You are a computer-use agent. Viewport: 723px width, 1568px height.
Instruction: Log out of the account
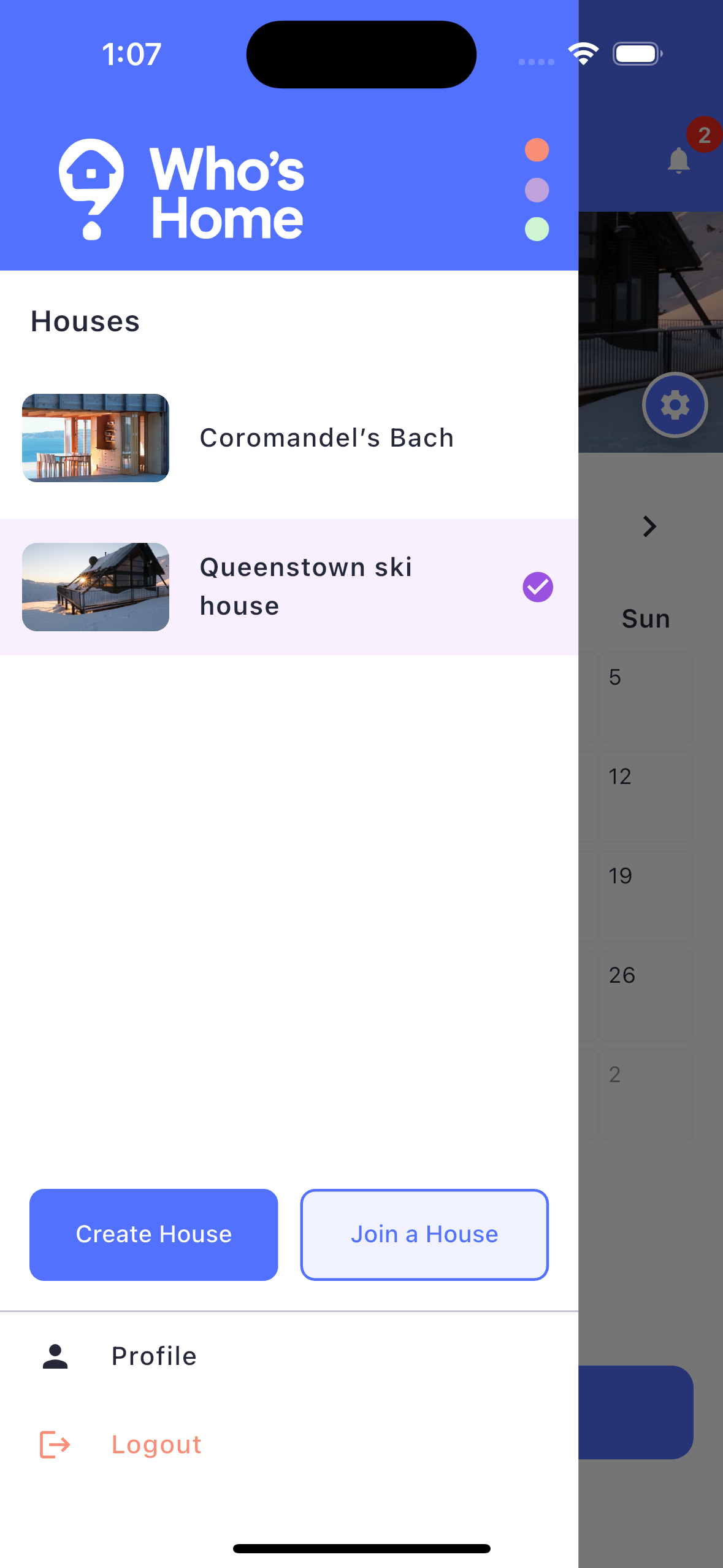click(156, 1445)
